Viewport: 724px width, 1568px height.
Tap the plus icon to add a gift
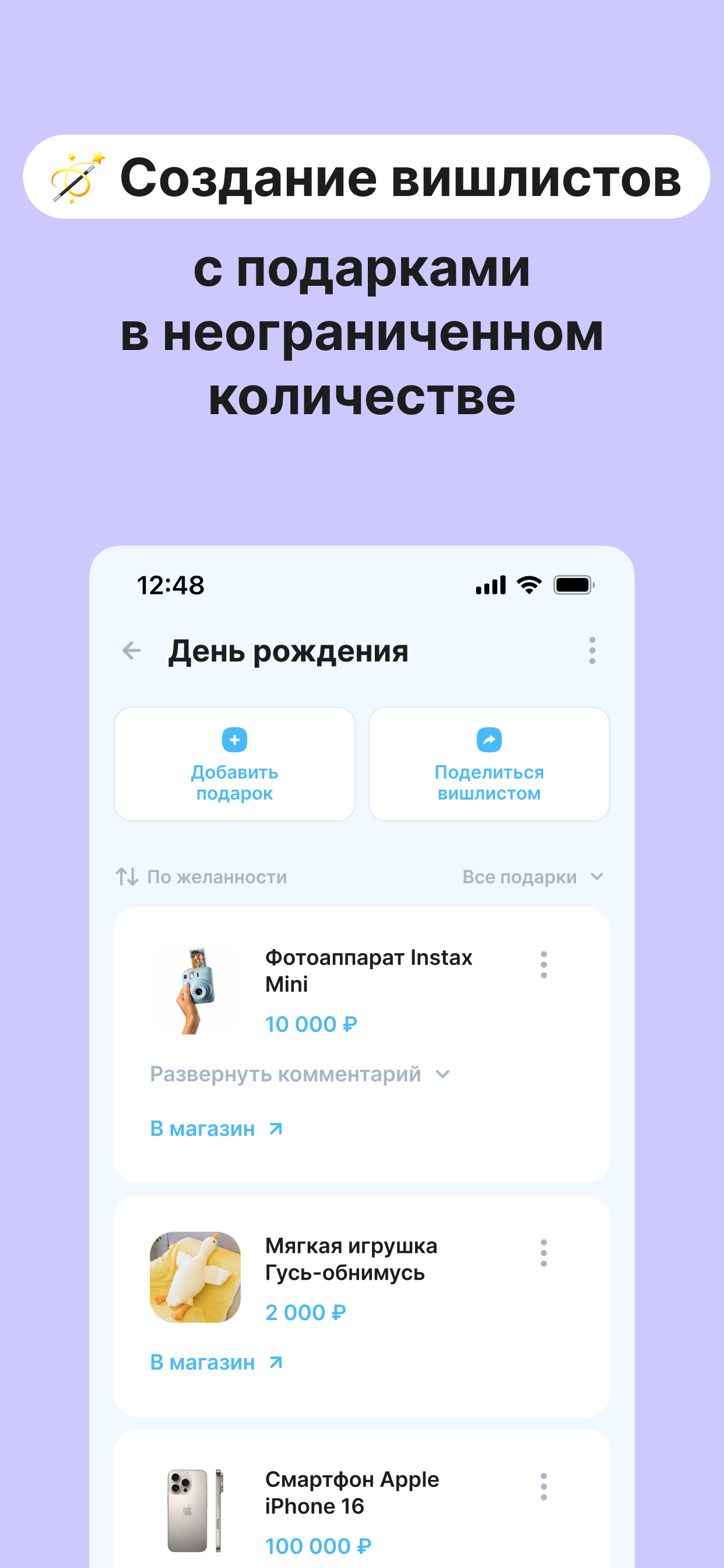[234, 740]
